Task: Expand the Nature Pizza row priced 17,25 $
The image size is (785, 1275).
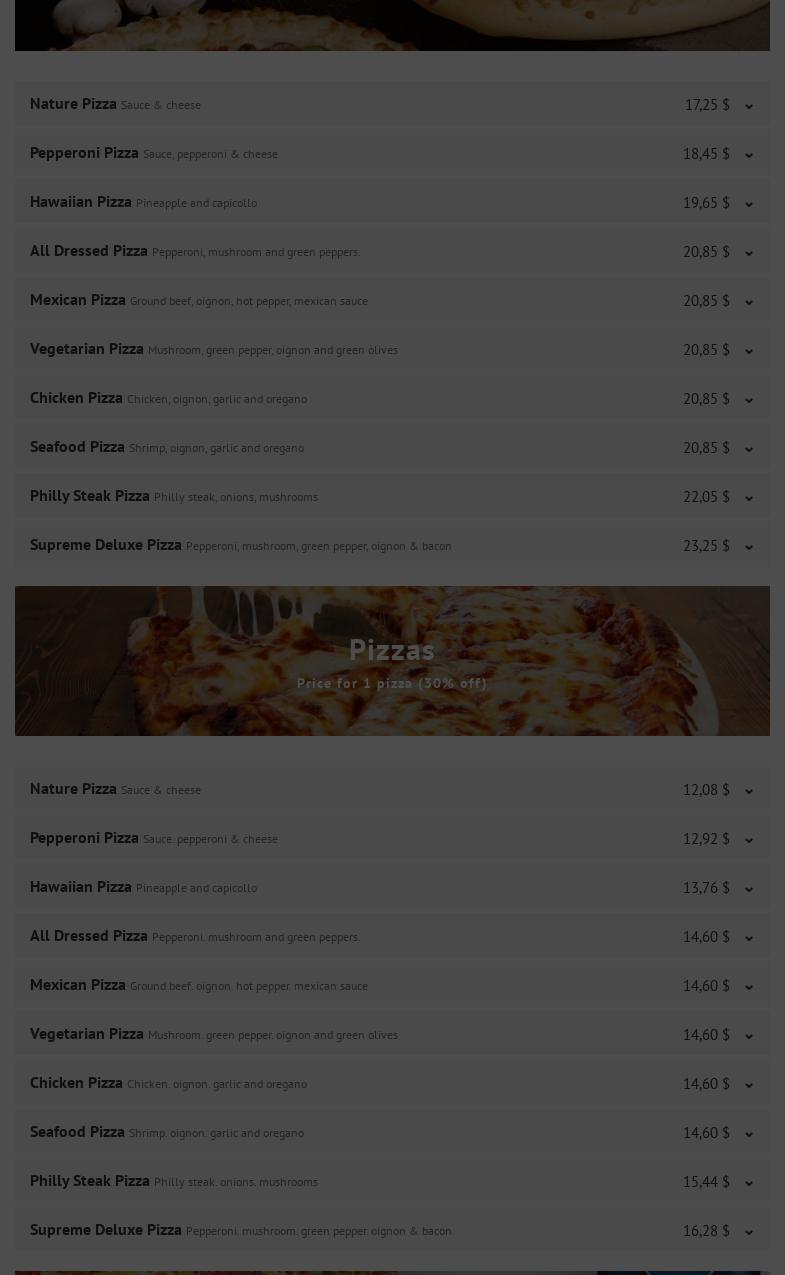Action: click(x=749, y=106)
